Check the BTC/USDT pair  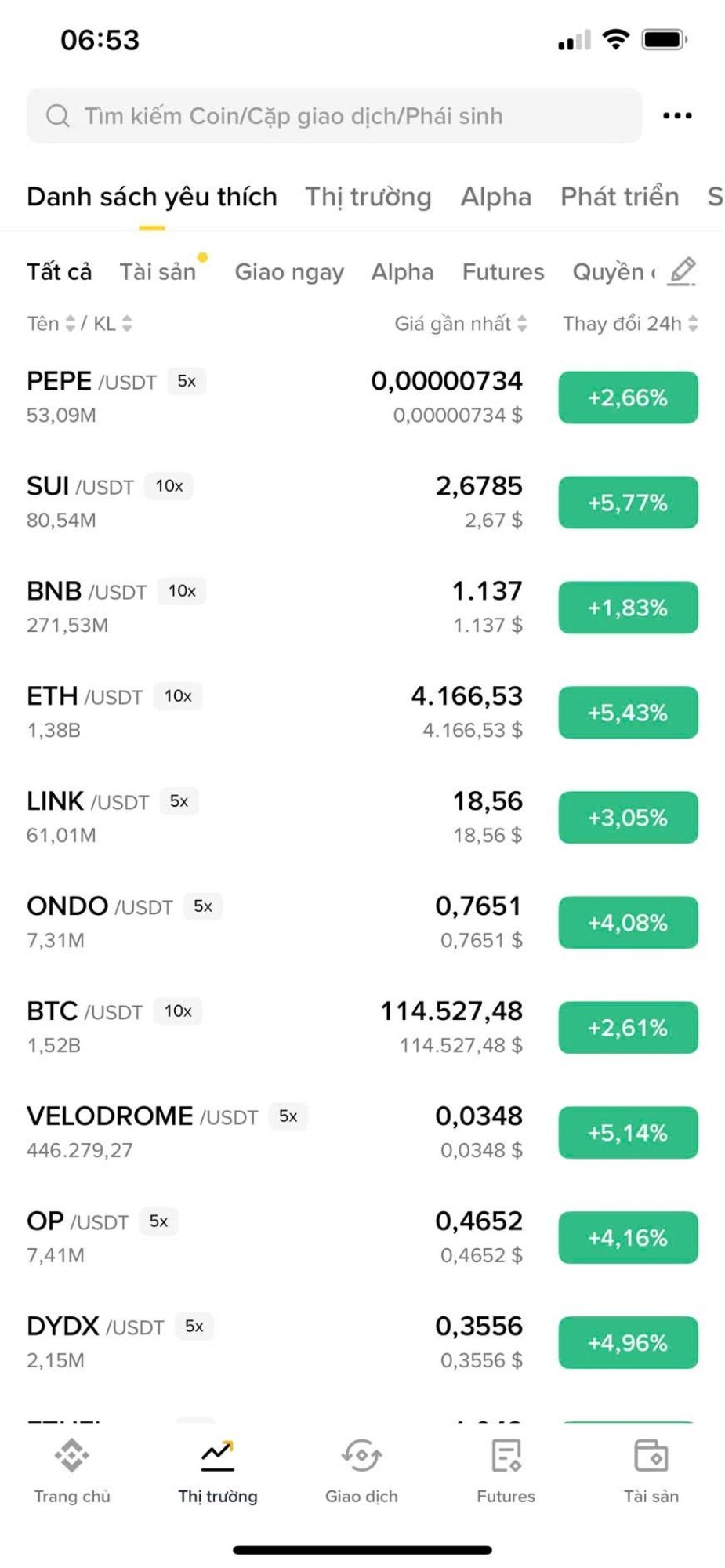235,1028
